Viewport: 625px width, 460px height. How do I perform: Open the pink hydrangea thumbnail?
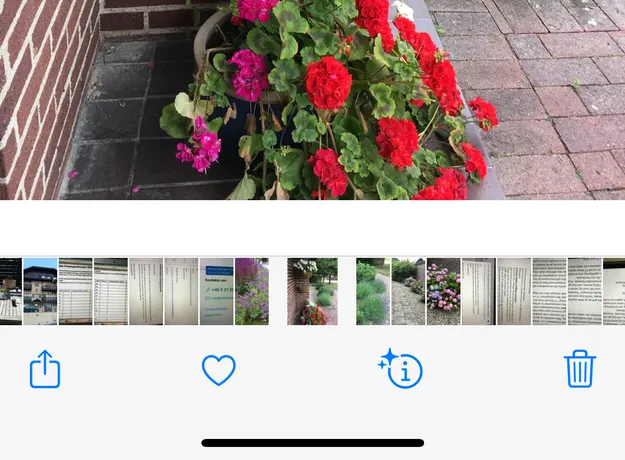click(443, 291)
